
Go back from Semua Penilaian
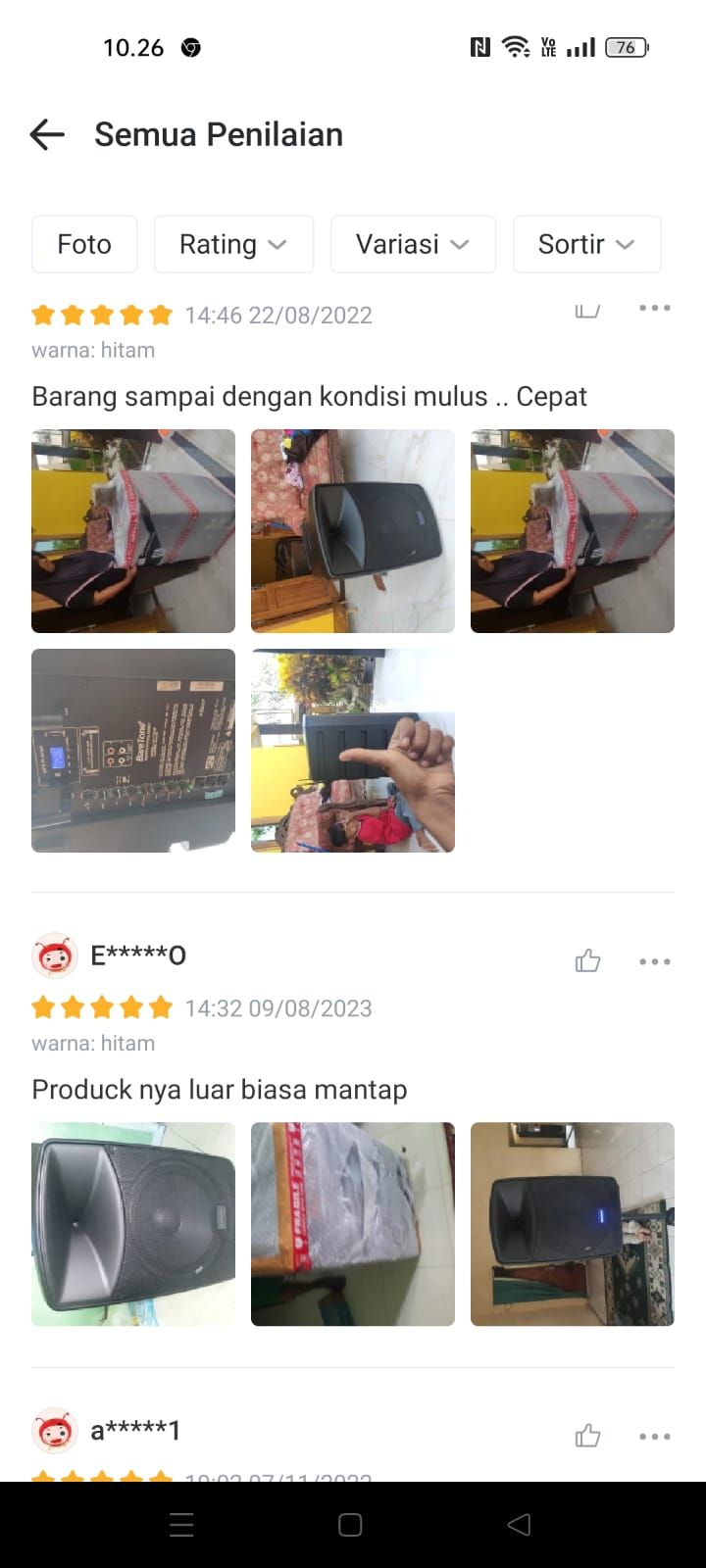47,134
